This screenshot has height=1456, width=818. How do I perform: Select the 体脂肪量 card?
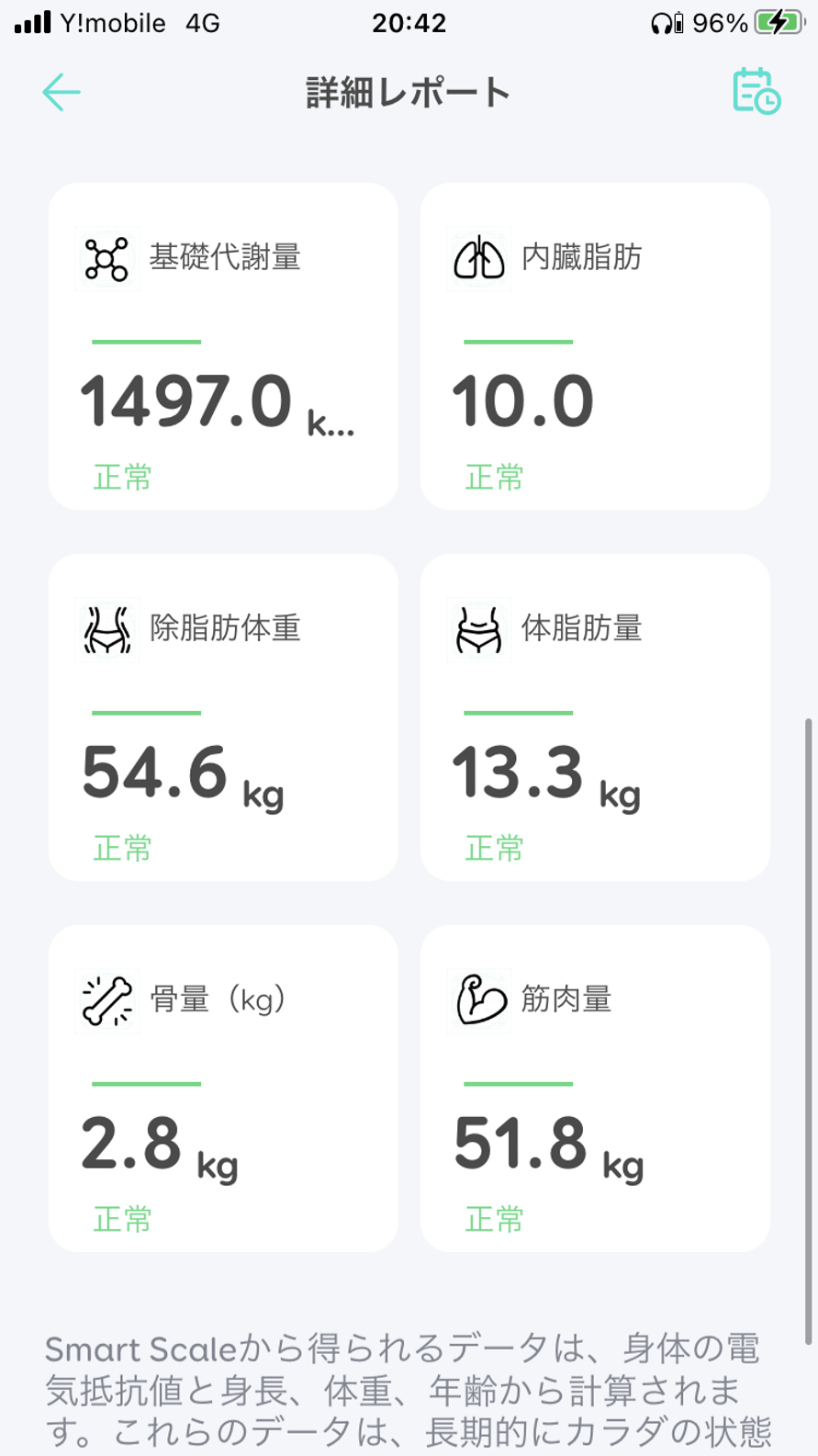pyautogui.click(x=595, y=717)
